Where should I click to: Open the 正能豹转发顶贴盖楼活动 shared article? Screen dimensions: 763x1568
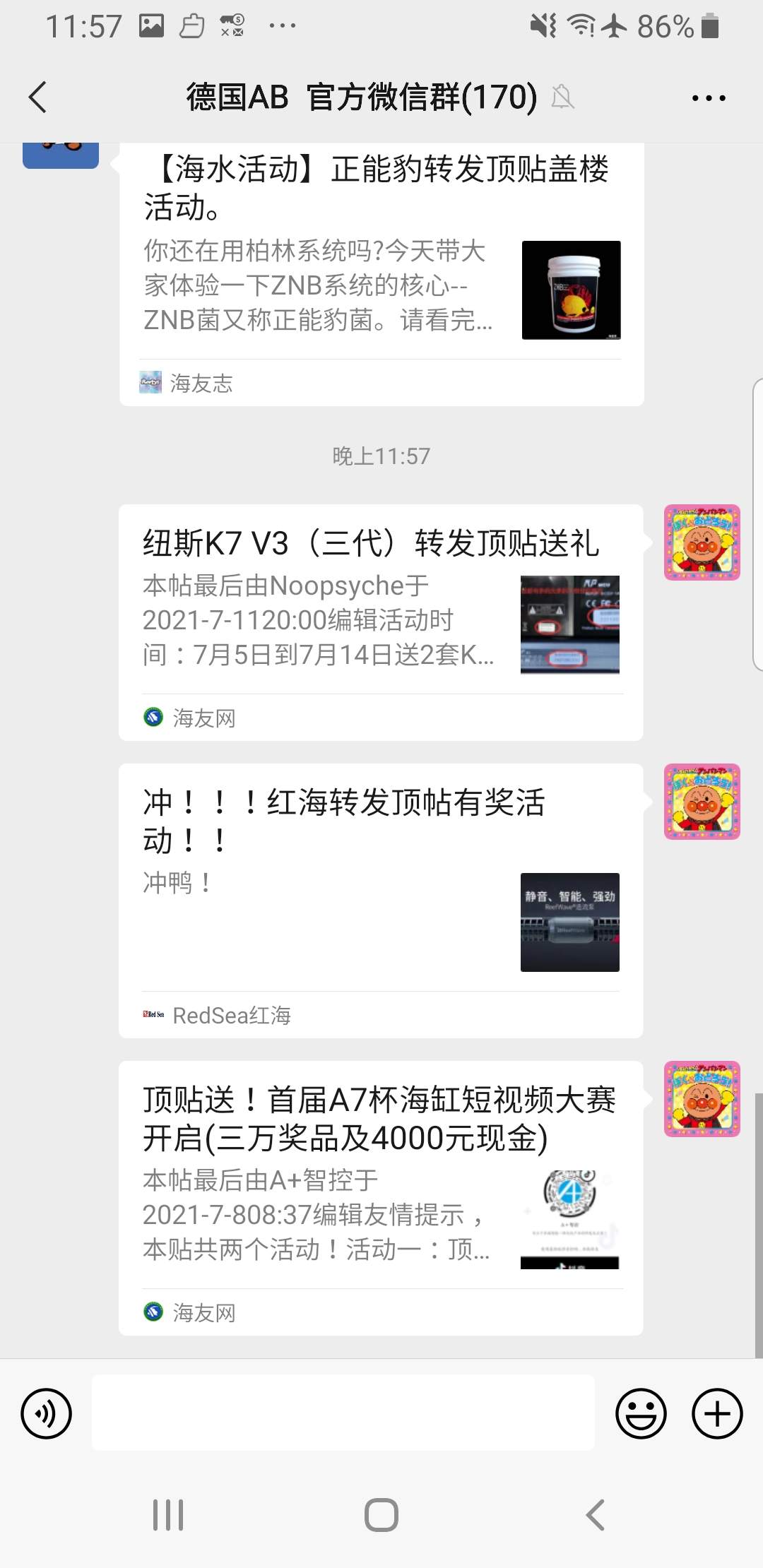coord(381,275)
